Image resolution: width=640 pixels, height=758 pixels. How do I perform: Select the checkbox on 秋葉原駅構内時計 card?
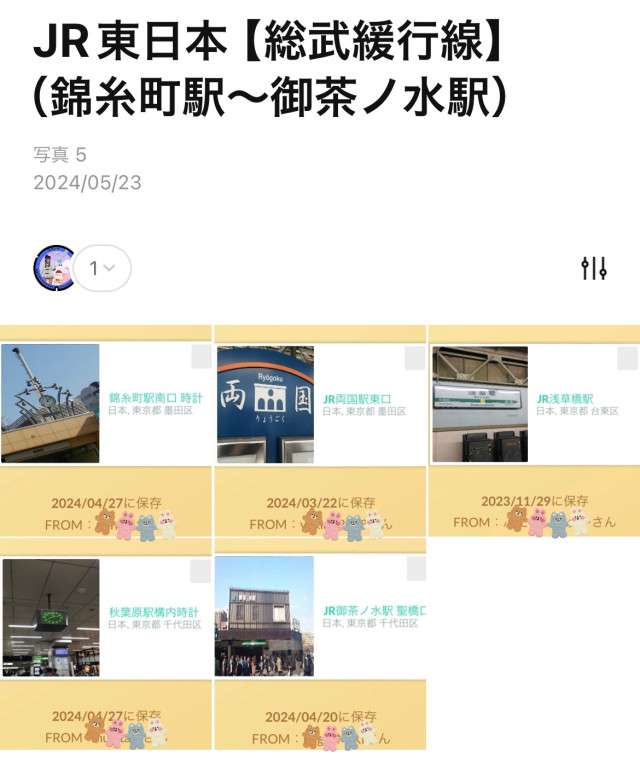(x=200, y=571)
